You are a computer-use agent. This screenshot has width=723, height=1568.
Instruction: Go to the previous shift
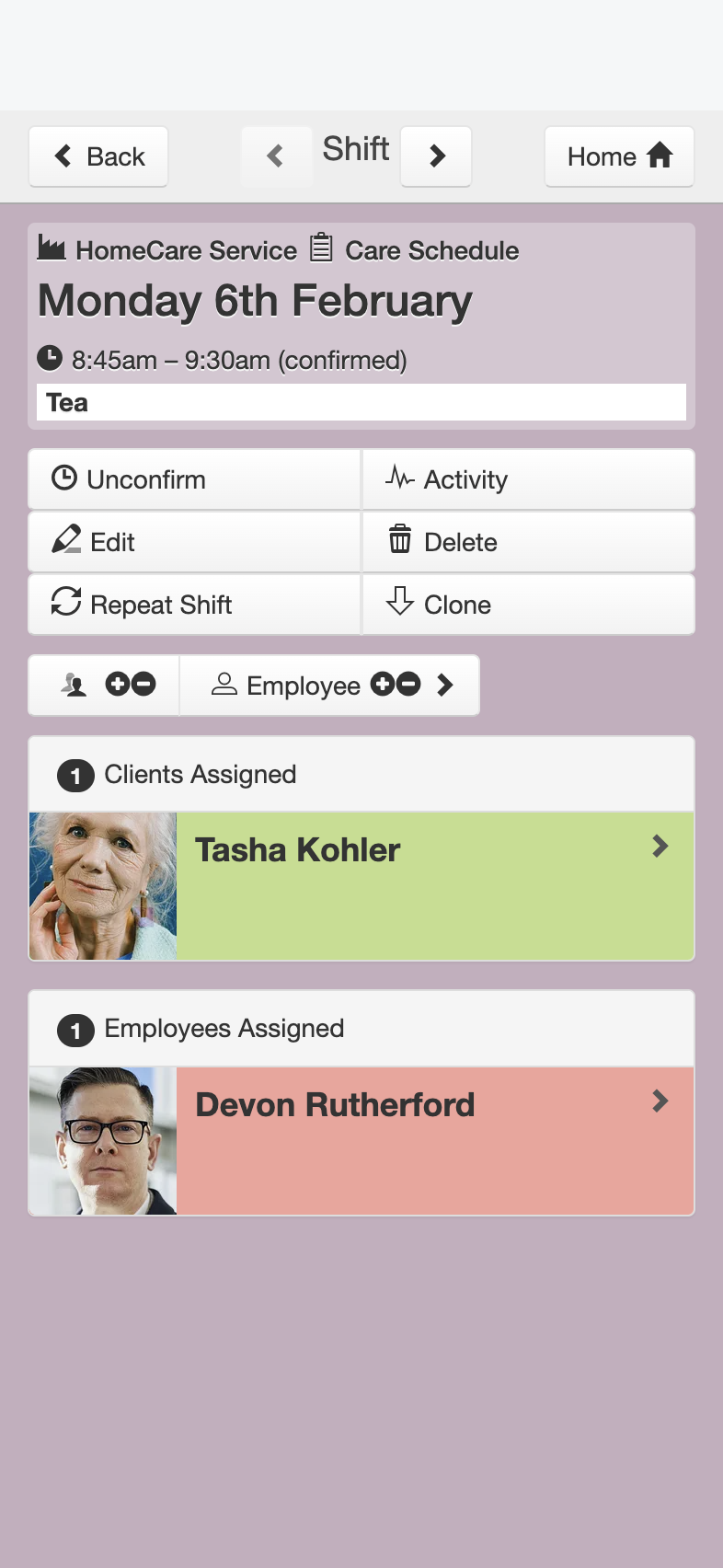point(276,156)
